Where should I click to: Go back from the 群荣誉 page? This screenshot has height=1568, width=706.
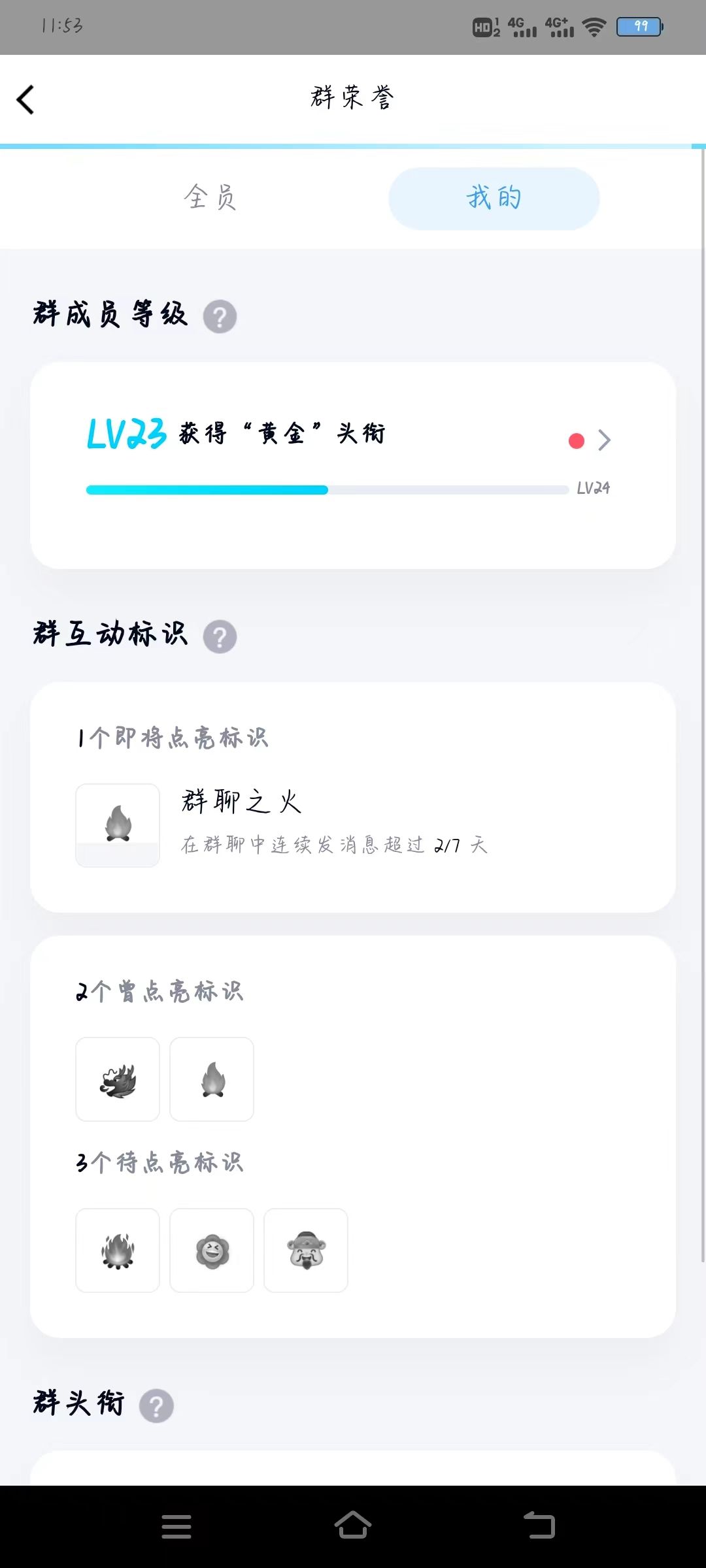point(26,100)
